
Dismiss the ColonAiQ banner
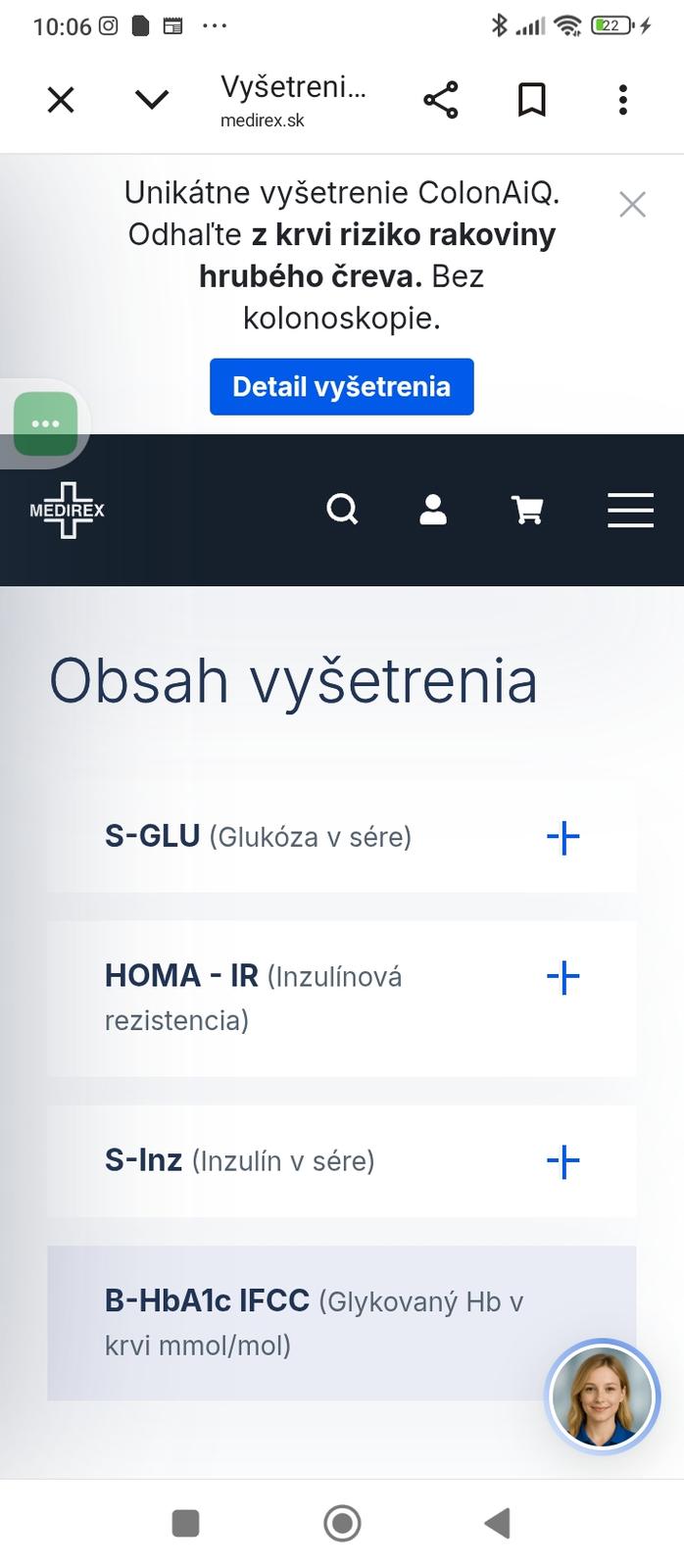click(x=633, y=204)
